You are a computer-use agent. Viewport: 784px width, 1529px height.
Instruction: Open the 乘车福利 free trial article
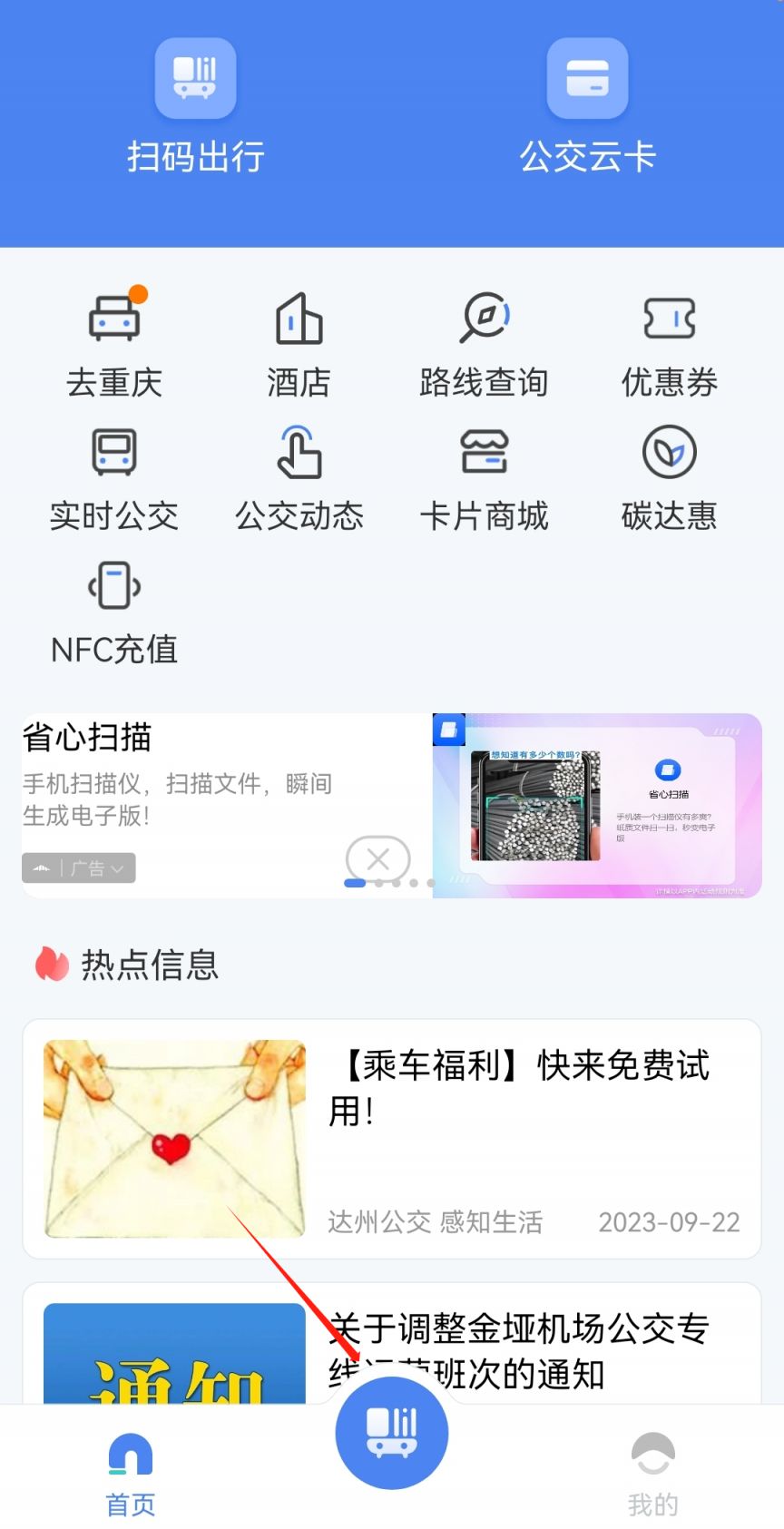point(522,1089)
